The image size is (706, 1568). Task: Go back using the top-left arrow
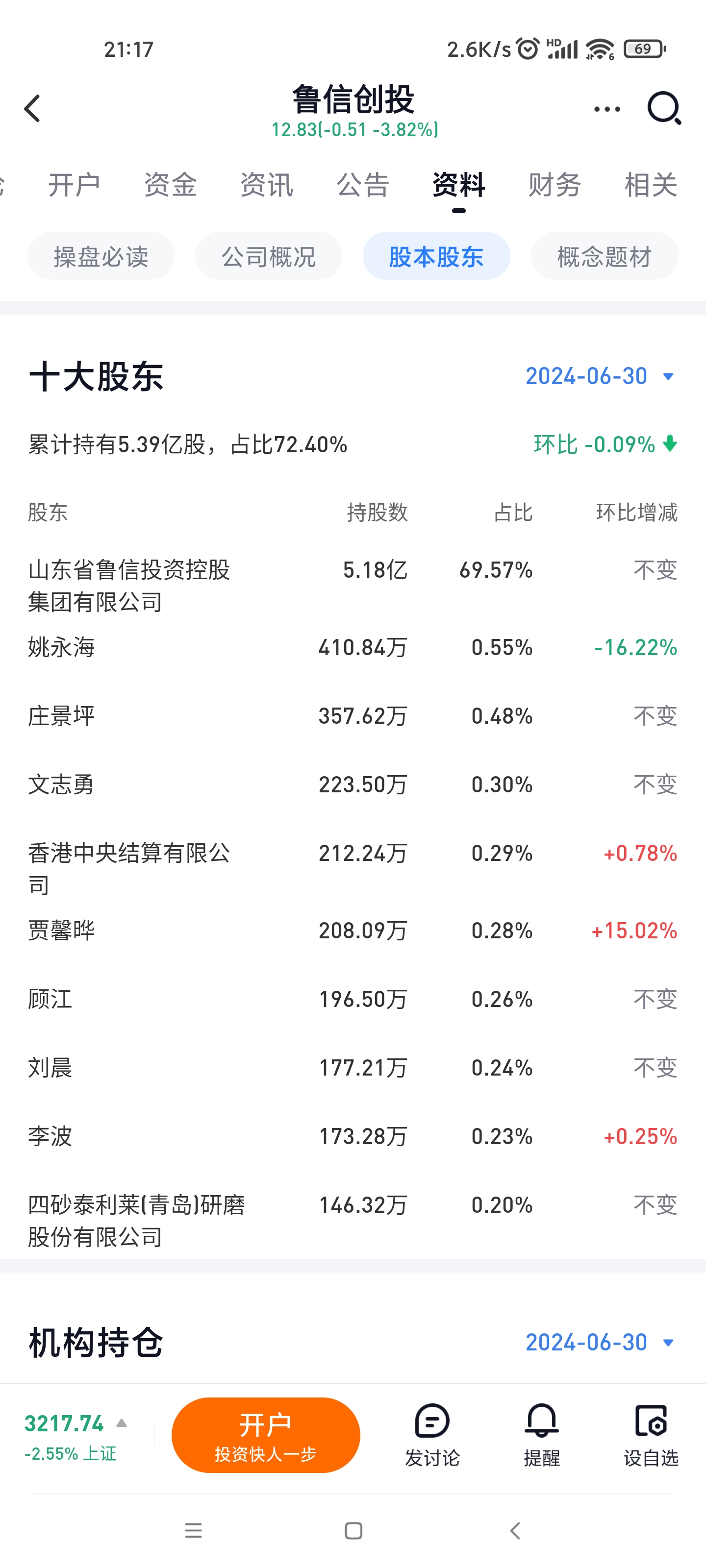[x=32, y=109]
